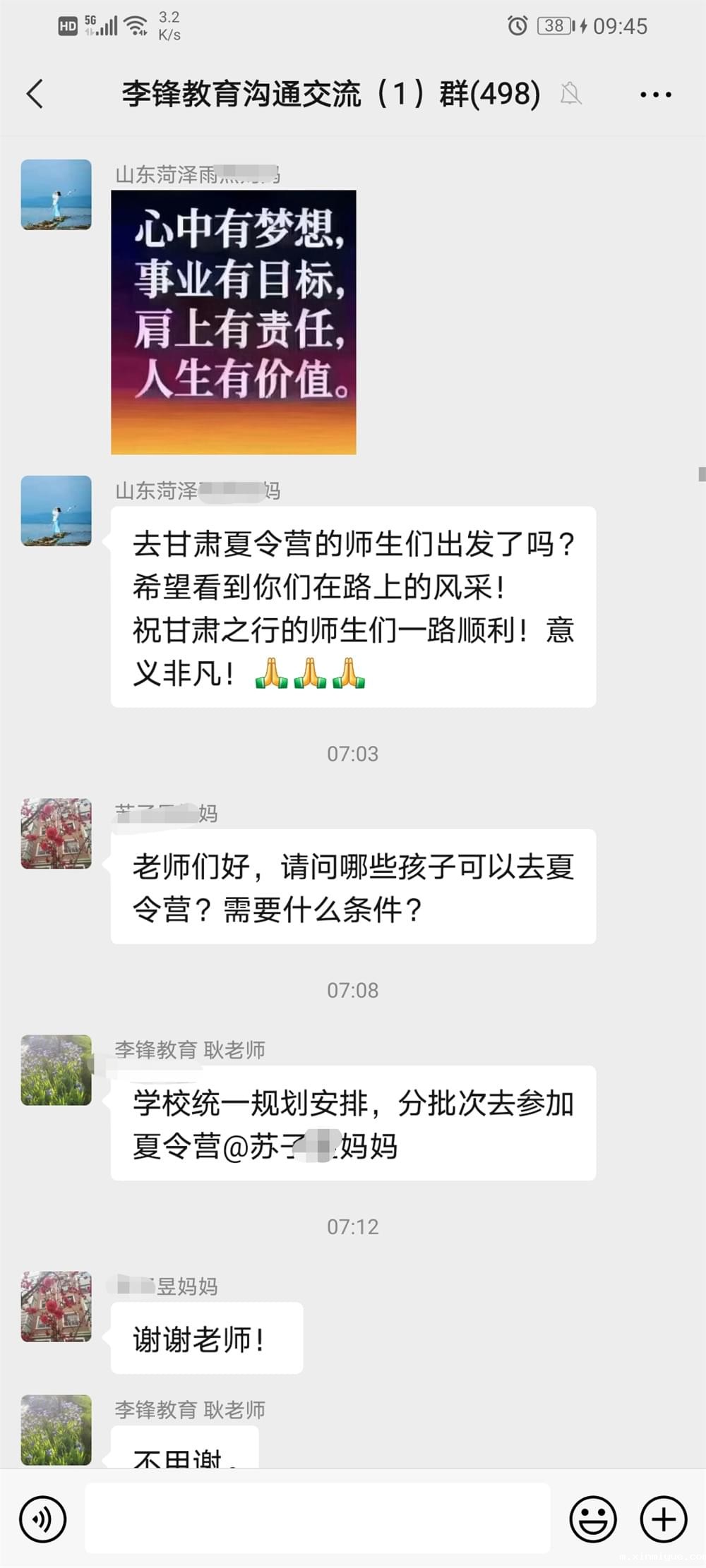Tap the muted bell to unmute group notifications
The height and width of the screenshot is (1568, 706).
[x=572, y=93]
